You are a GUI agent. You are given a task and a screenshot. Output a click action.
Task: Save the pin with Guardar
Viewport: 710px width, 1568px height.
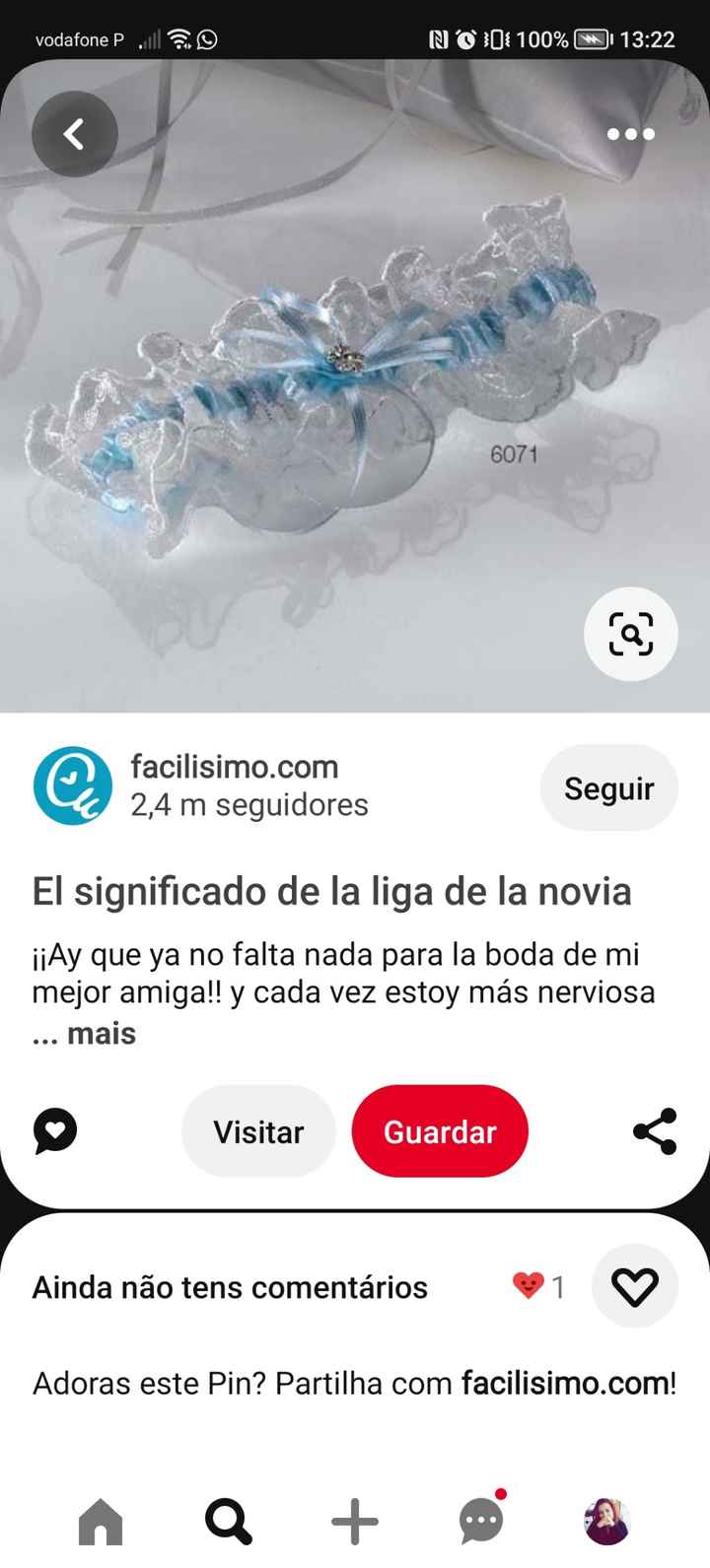(440, 1131)
